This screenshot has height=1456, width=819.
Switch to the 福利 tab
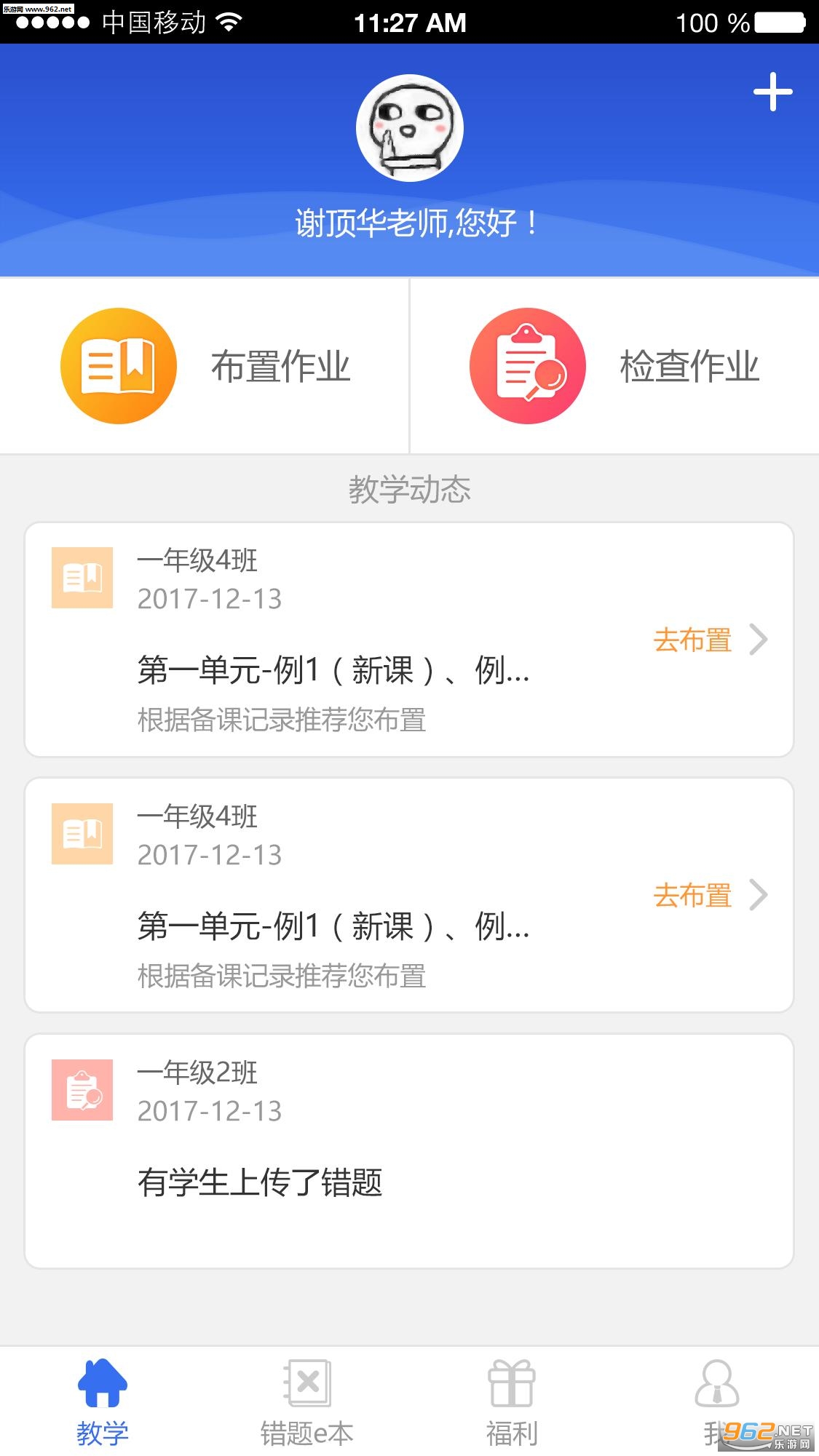[512, 1402]
